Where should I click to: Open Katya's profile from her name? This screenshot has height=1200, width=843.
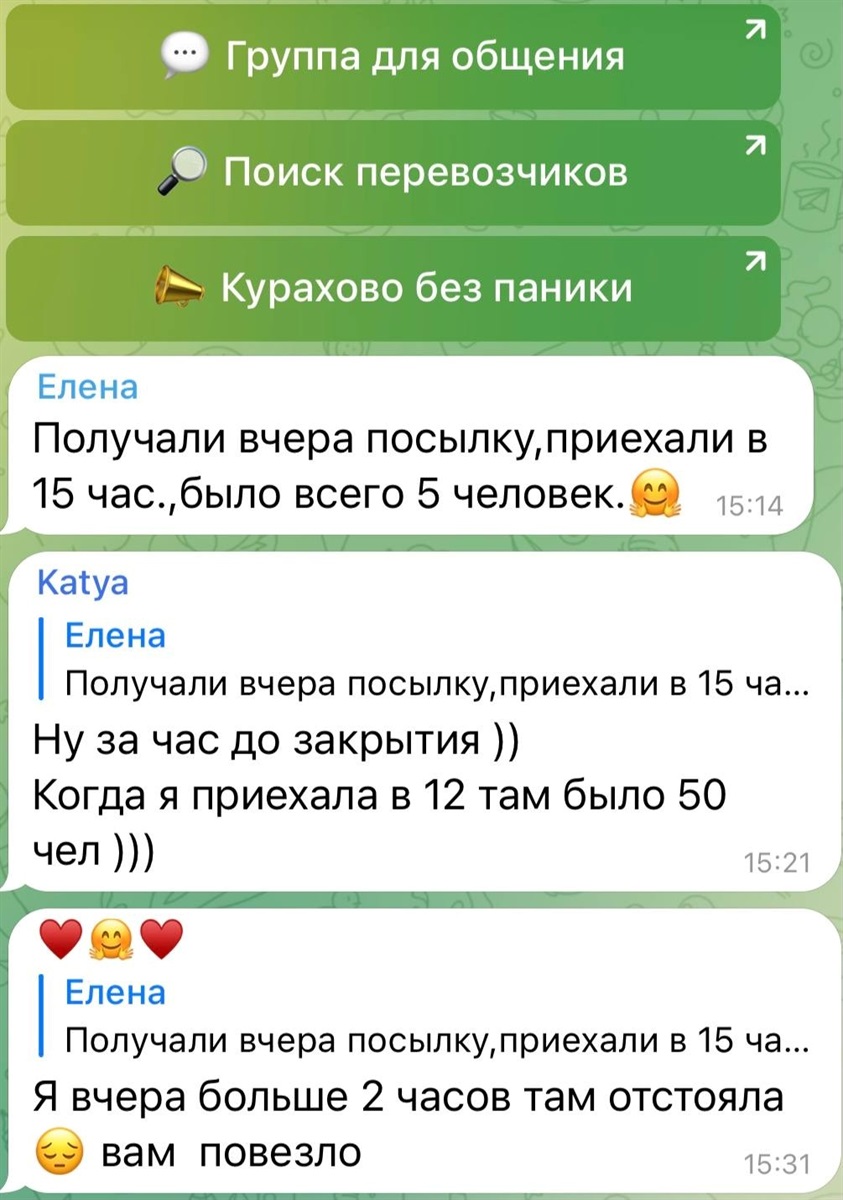pos(81,583)
